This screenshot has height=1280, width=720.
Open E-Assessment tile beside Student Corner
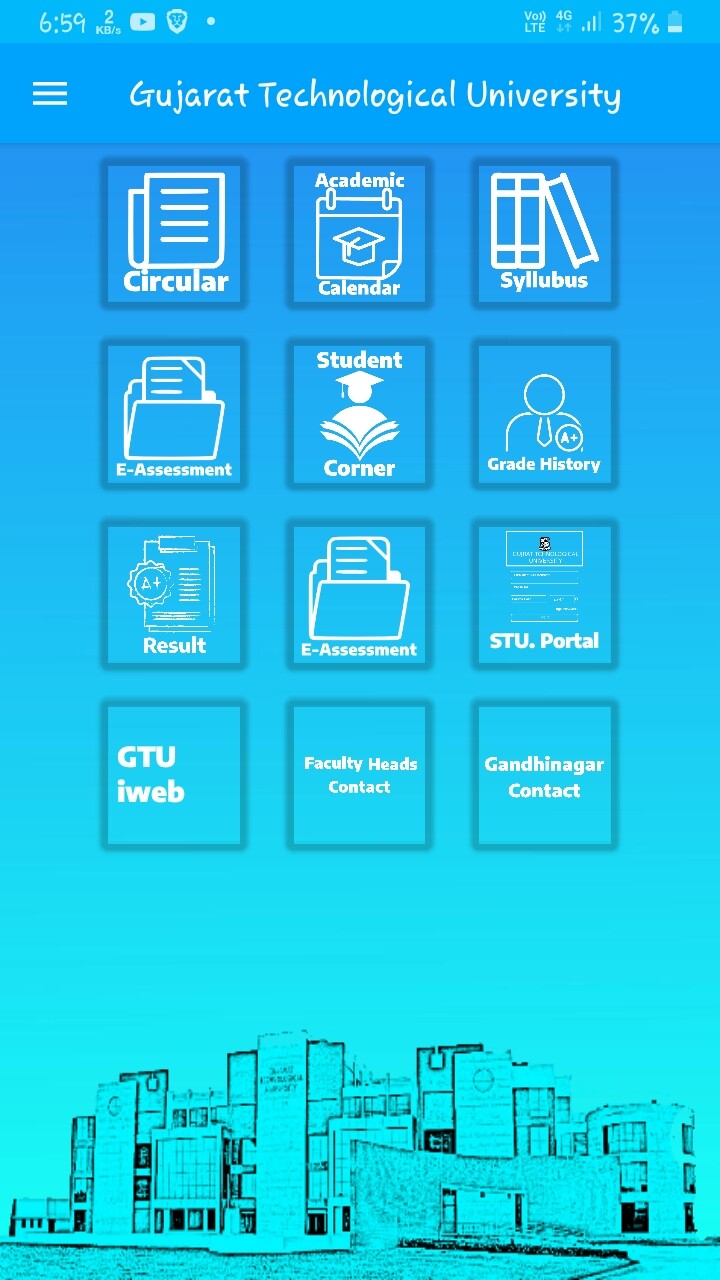[x=175, y=414]
